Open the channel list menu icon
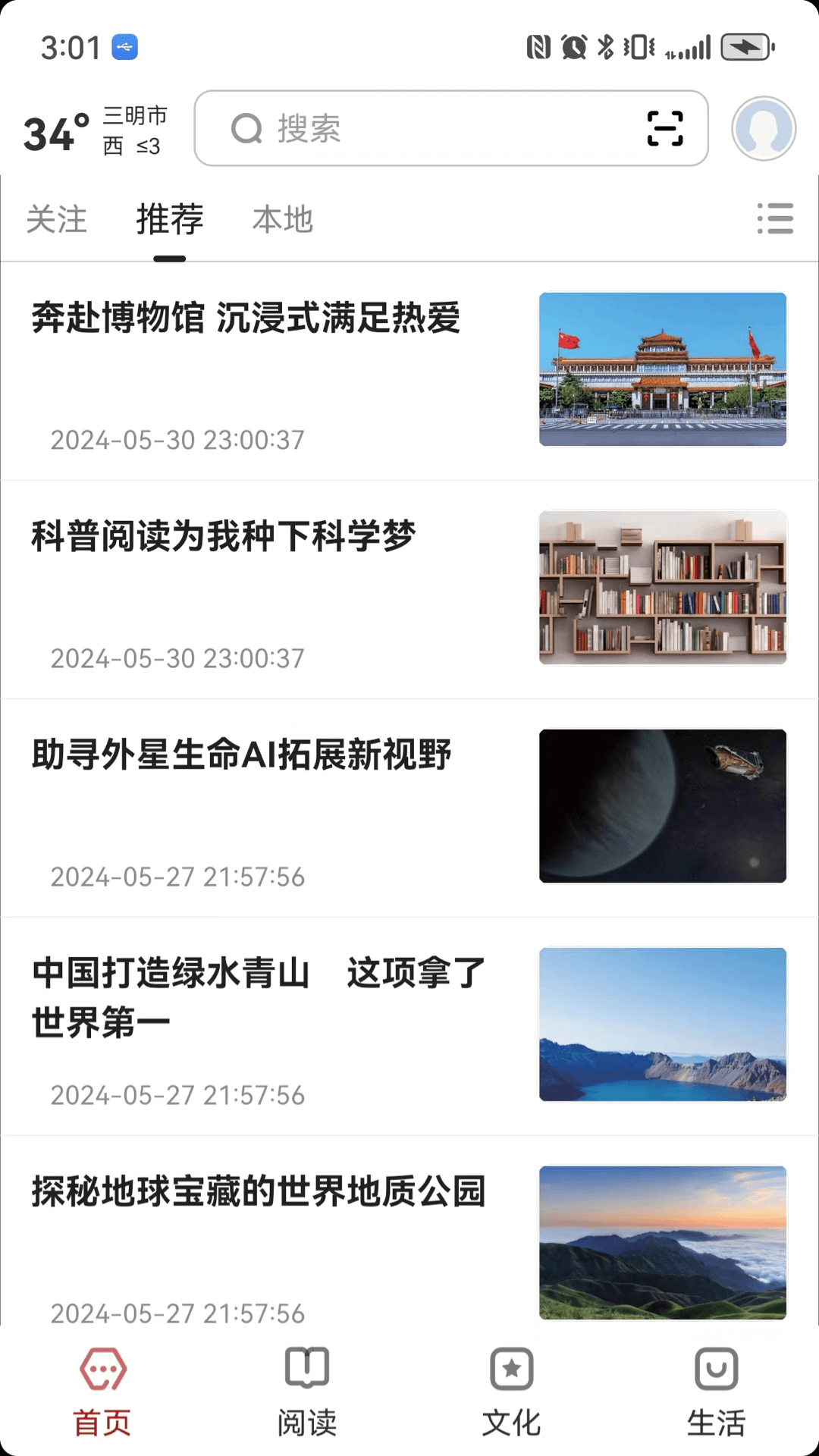The height and width of the screenshot is (1456, 819). click(x=775, y=218)
